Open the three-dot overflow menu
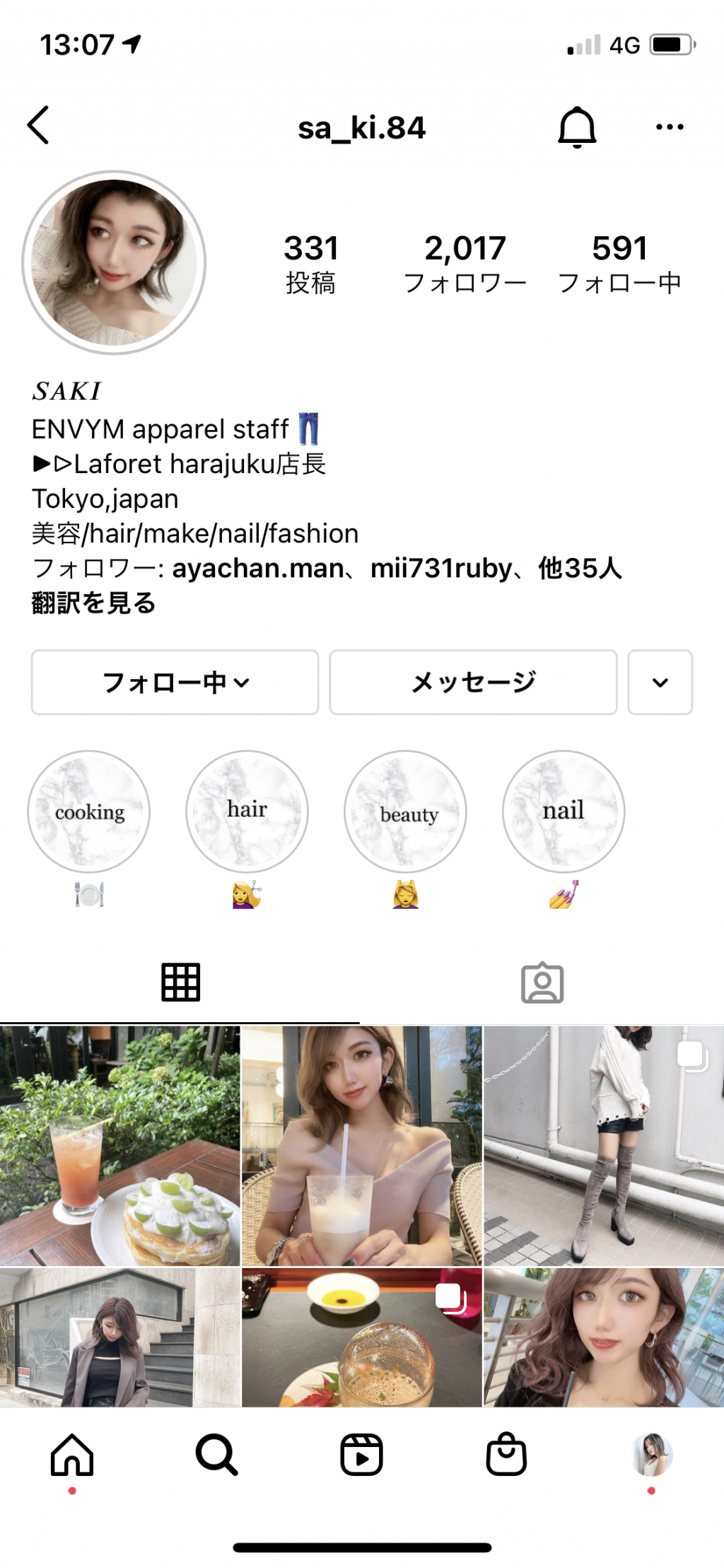This screenshot has width=724, height=1568. pyautogui.click(x=669, y=127)
